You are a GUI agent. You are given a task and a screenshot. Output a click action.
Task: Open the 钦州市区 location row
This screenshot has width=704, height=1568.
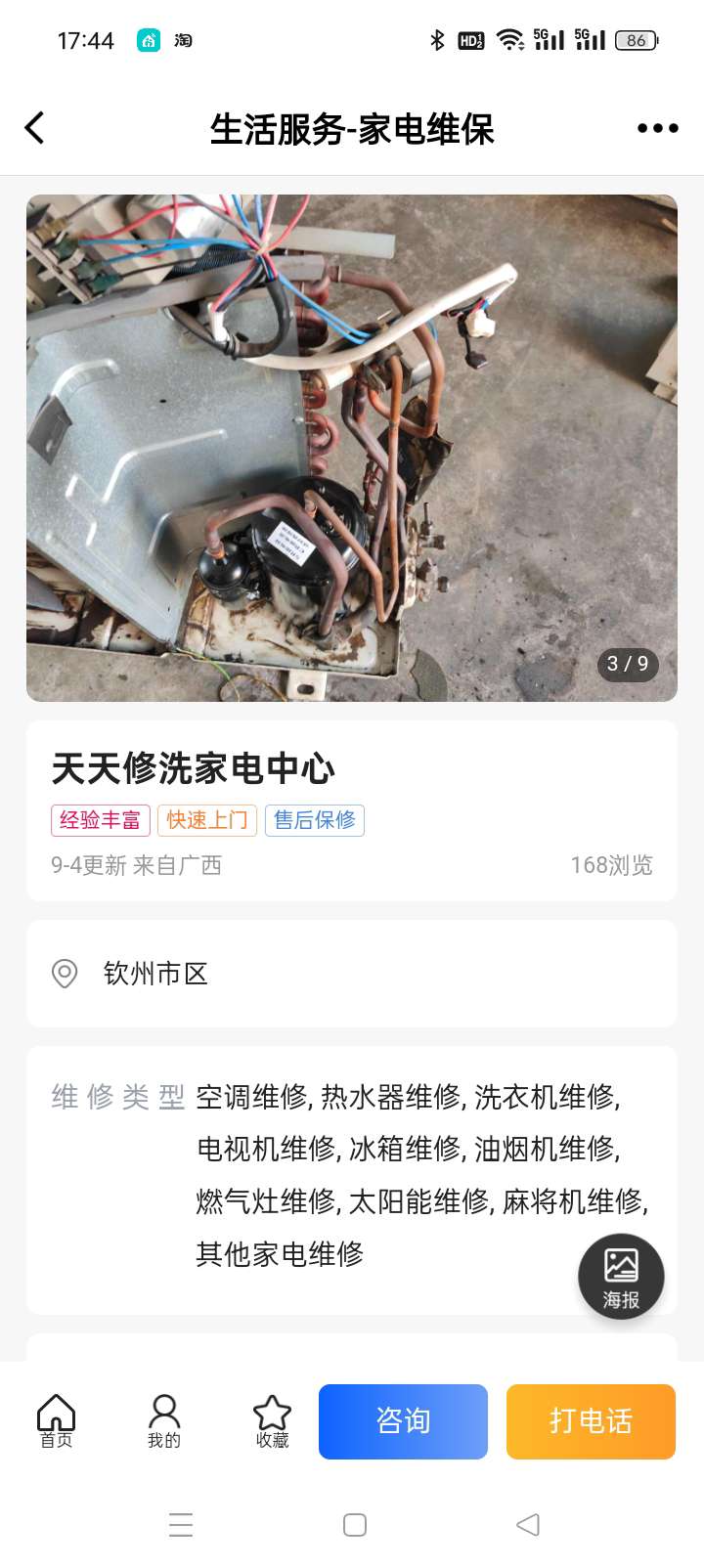[x=352, y=974]
